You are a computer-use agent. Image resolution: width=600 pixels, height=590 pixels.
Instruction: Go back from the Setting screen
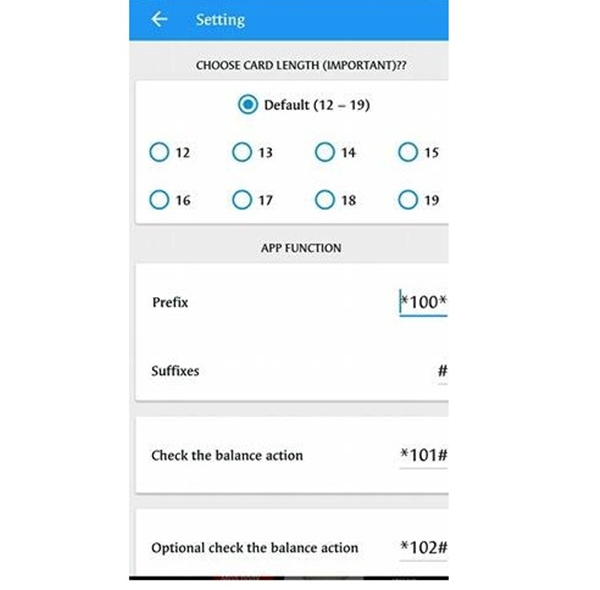click(158, 20)
